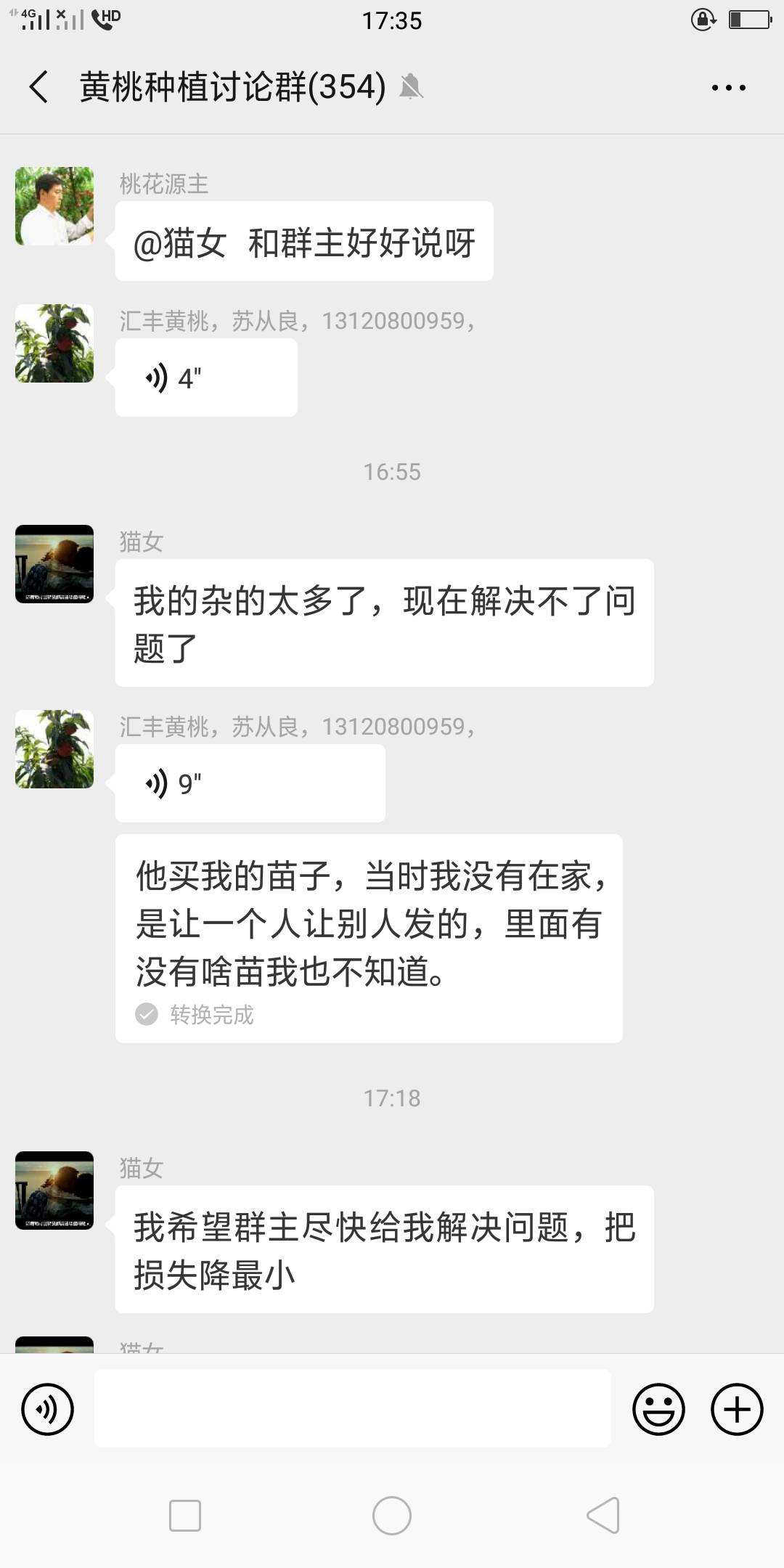Open recent apps from navigation bar
This screenshot has width=784, height=1568.
[x=185, y=1516]
